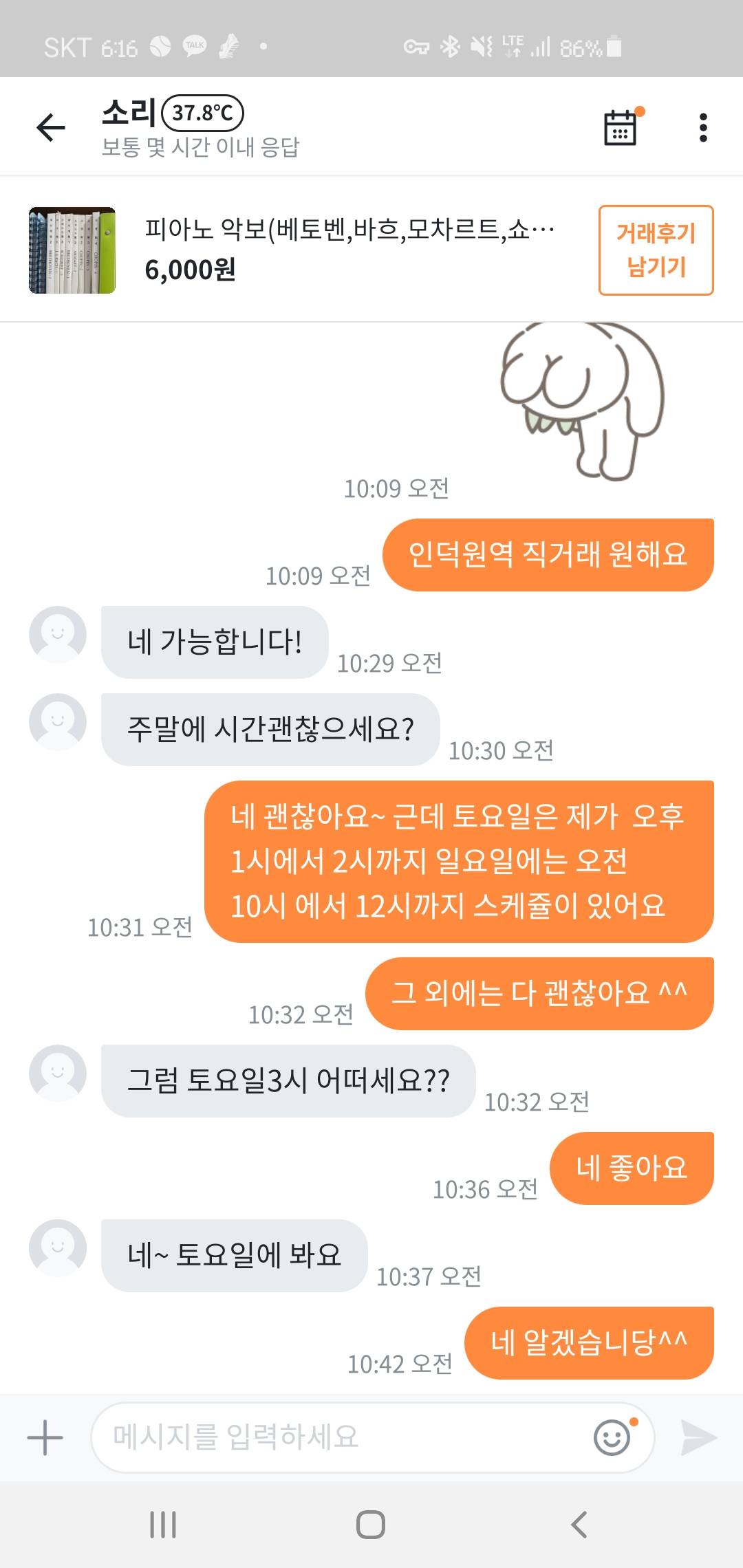The height and width of the screenshot is (1568, 743).
Task: Open the appointment calendar icon
Action: click(x=621, y=128)
